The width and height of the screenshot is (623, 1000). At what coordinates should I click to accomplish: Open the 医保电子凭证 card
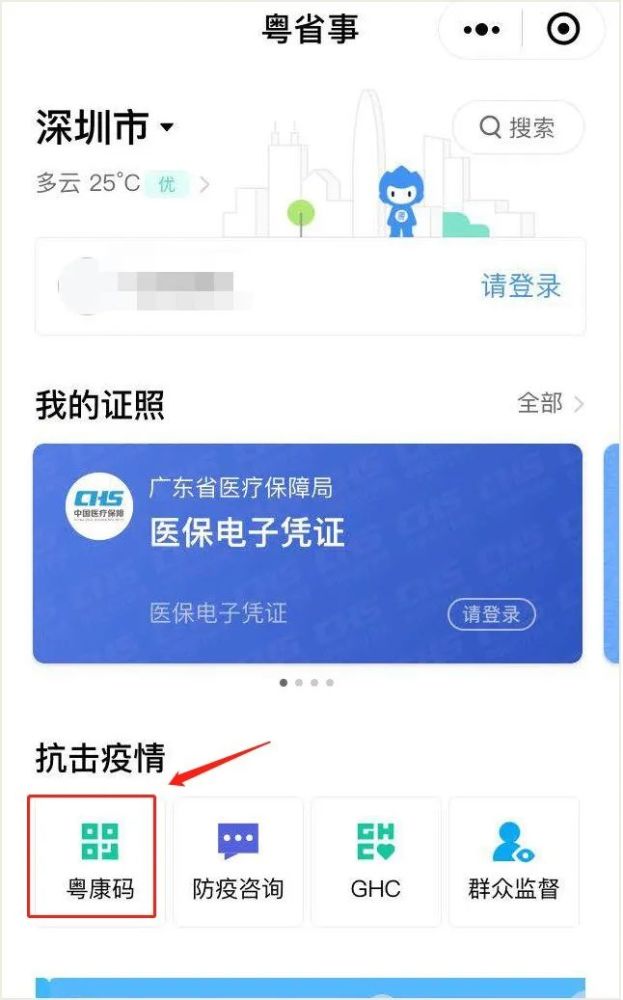(308, 553)
